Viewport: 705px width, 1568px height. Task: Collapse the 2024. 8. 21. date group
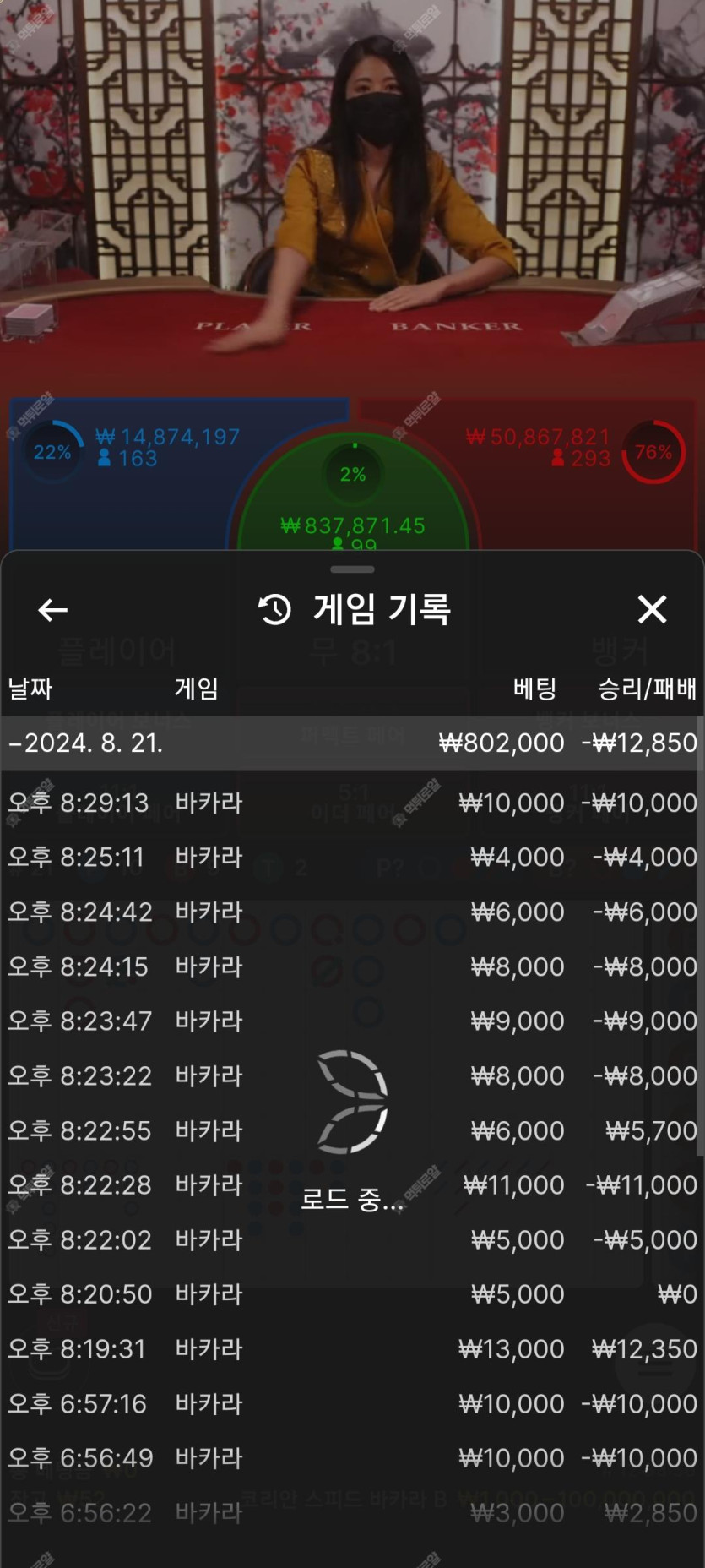tap(352, 743)
